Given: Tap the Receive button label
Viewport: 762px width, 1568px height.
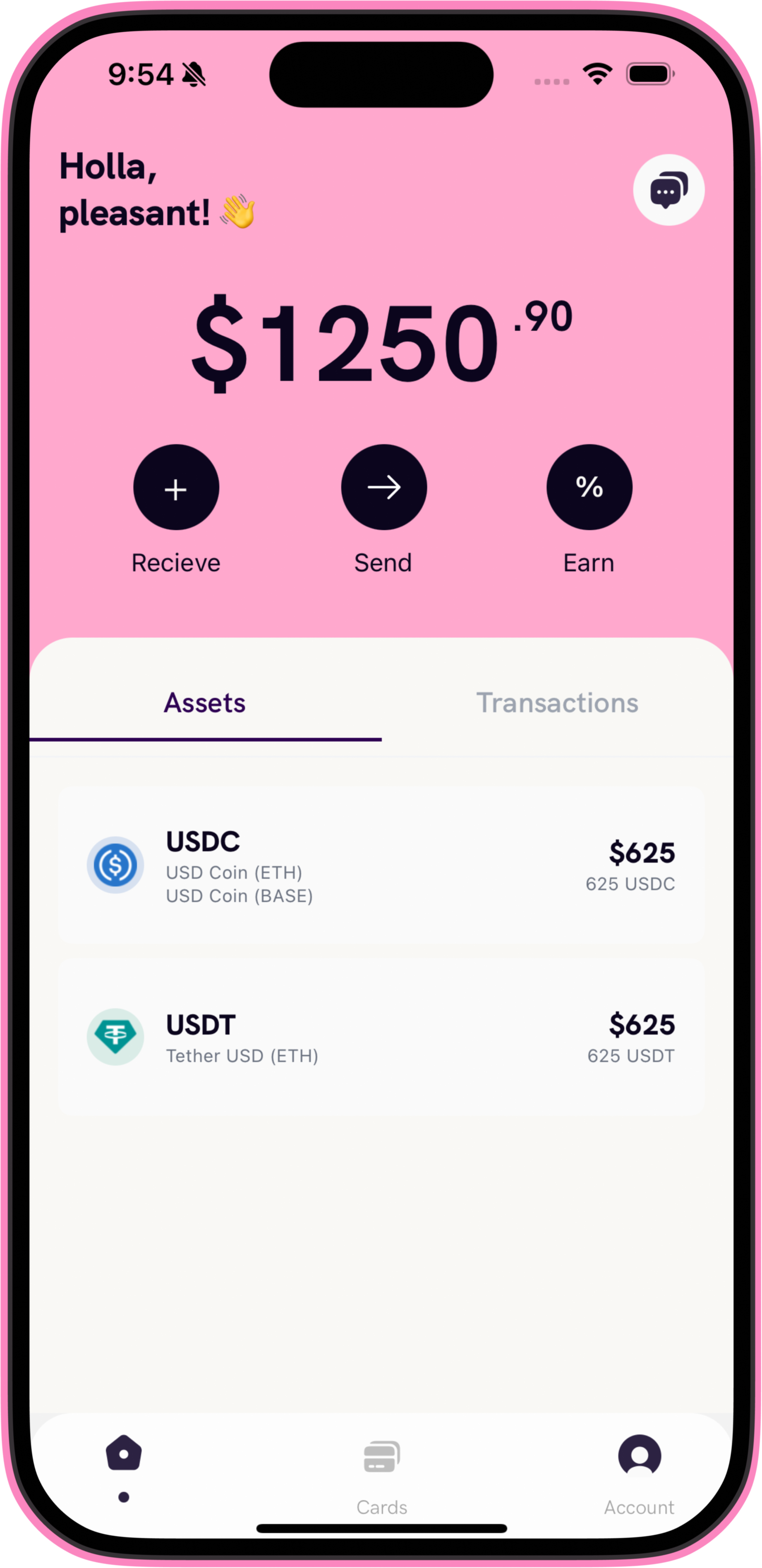Looking at the screenshot, I should coord(175,562).
